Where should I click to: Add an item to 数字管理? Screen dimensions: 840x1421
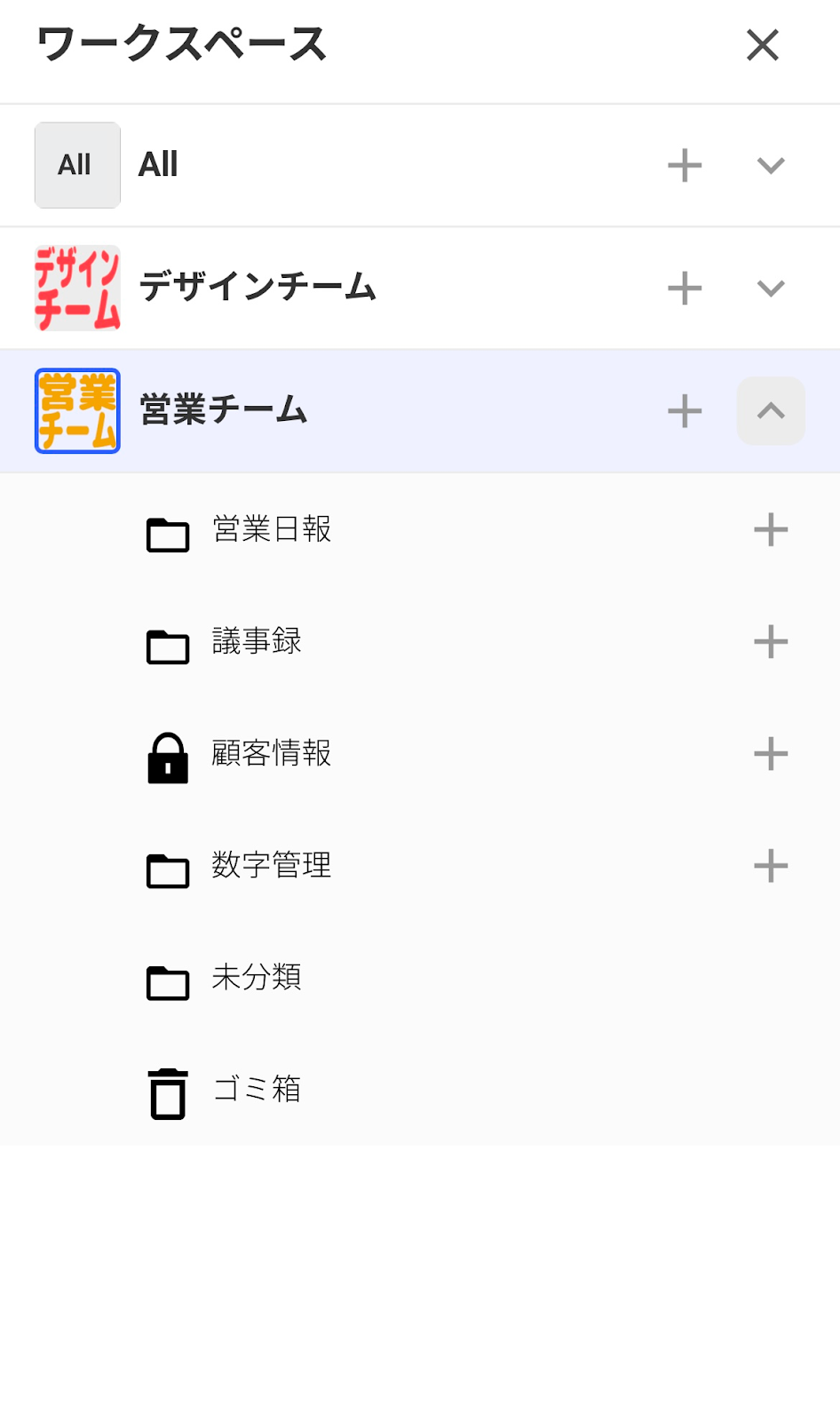point(771,866)
